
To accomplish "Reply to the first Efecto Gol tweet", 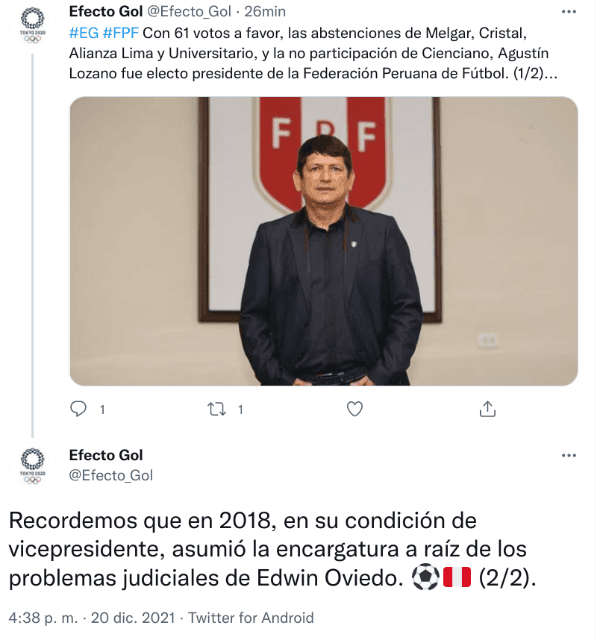I will click(x=80, y=409).
